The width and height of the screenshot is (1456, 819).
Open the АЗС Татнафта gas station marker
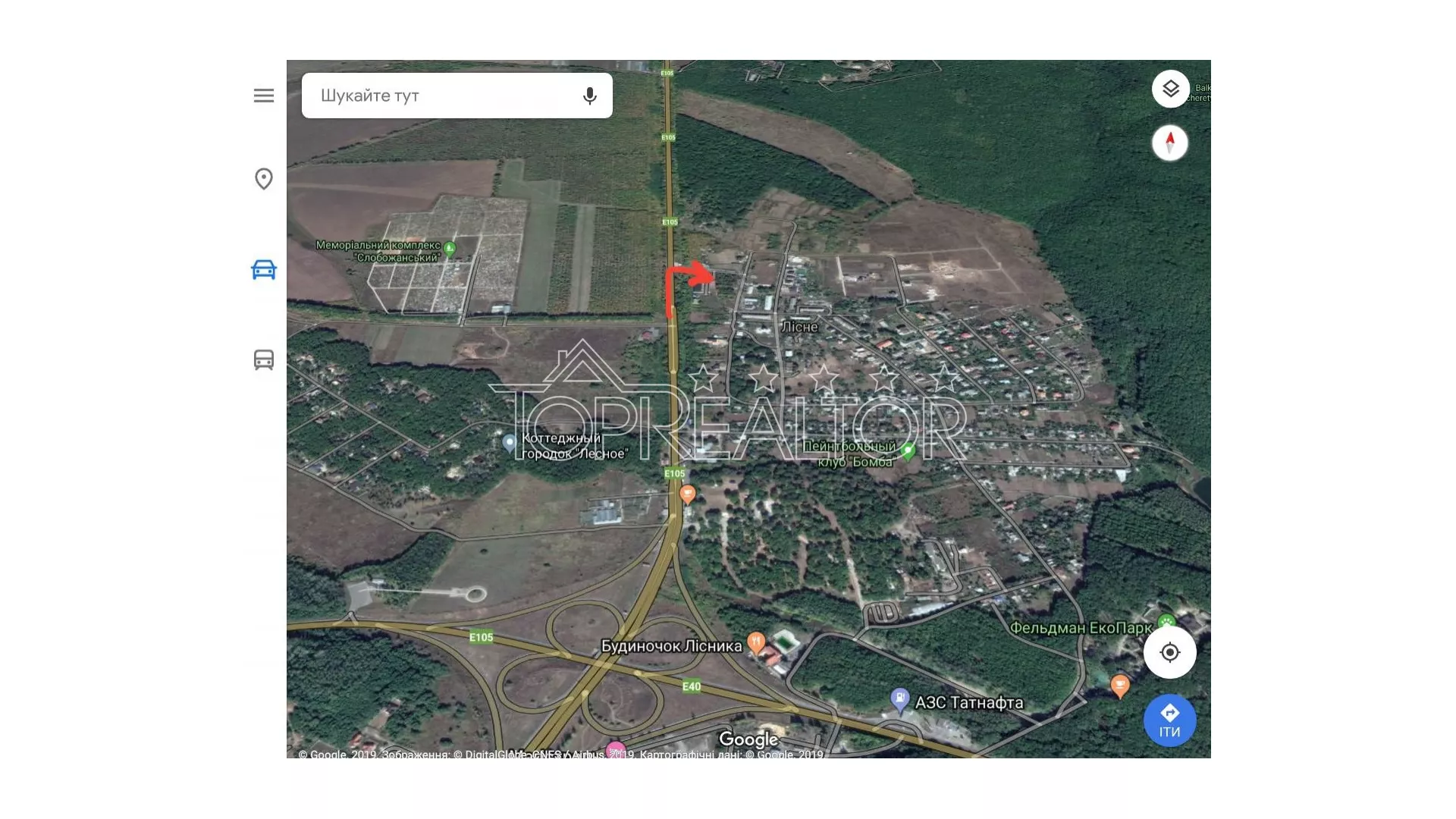(x=899, y=699)
